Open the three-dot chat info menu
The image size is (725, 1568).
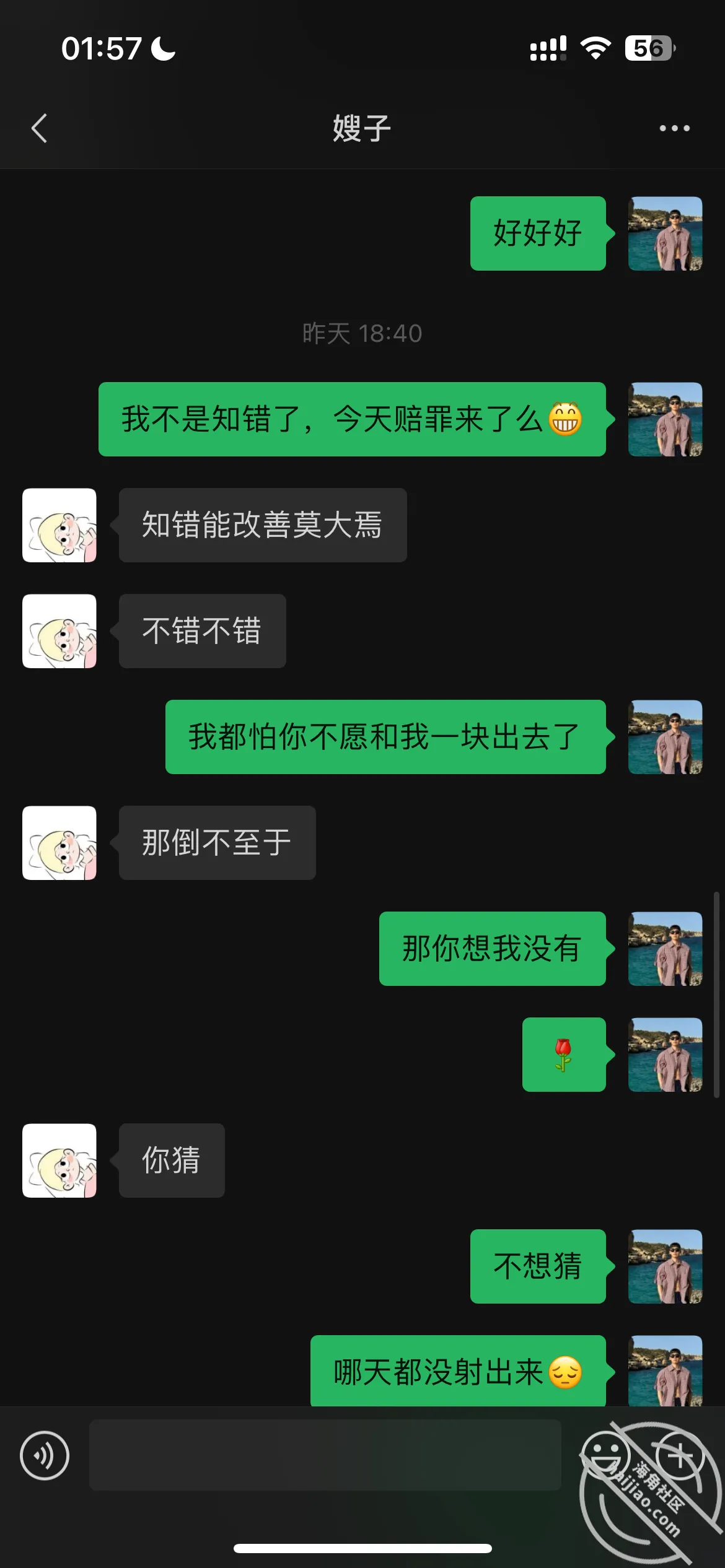click(x=674, y=128)
